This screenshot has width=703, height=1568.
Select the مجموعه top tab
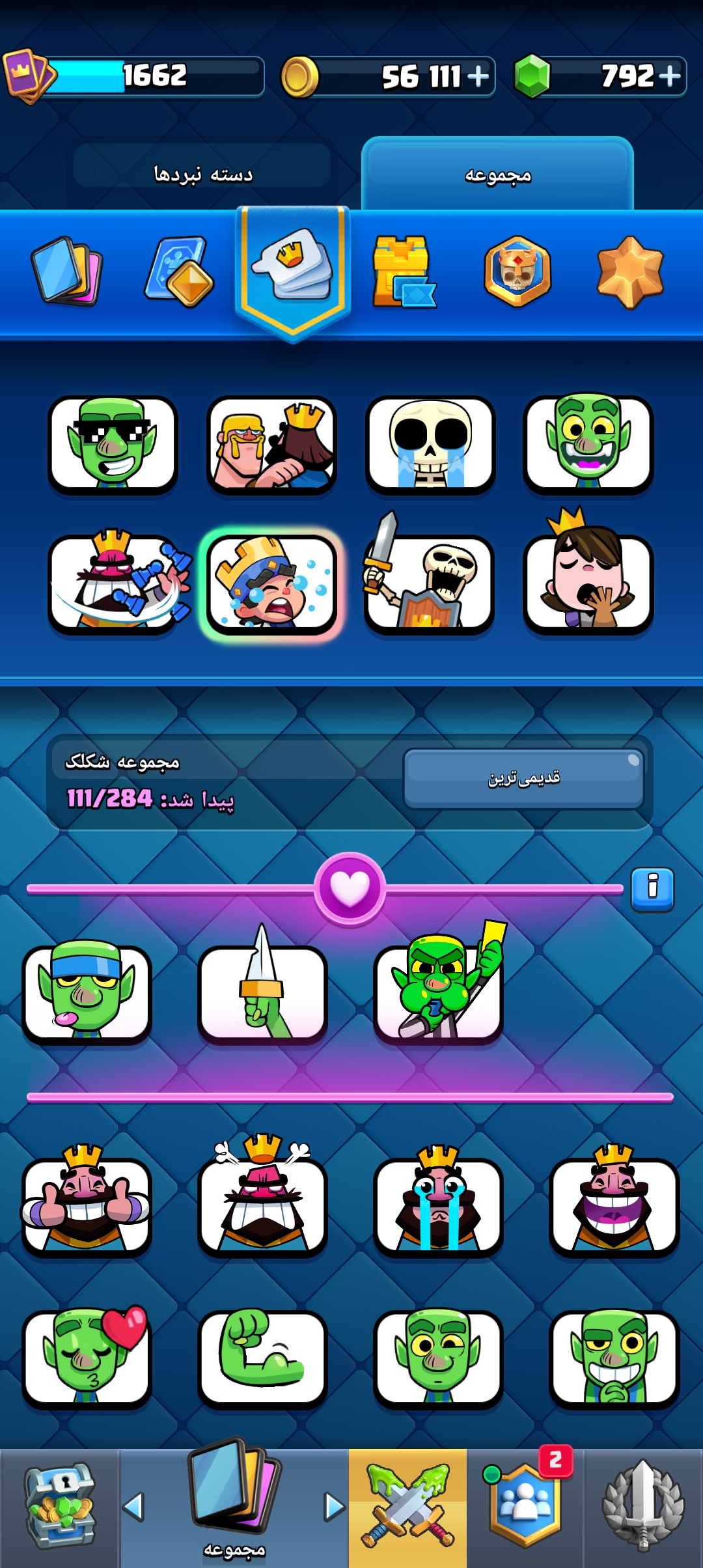[x=497, y=175]
